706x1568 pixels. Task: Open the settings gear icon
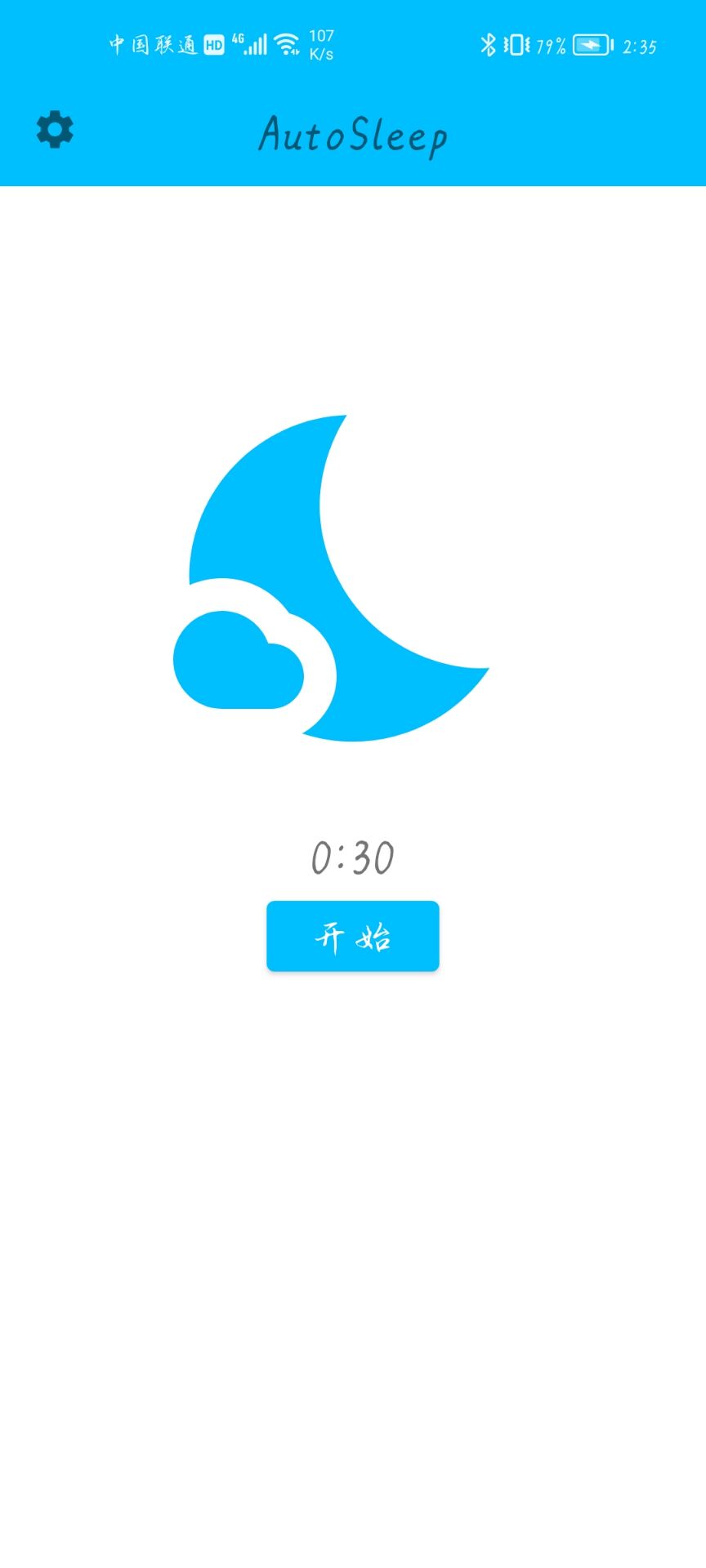point(55,130)
